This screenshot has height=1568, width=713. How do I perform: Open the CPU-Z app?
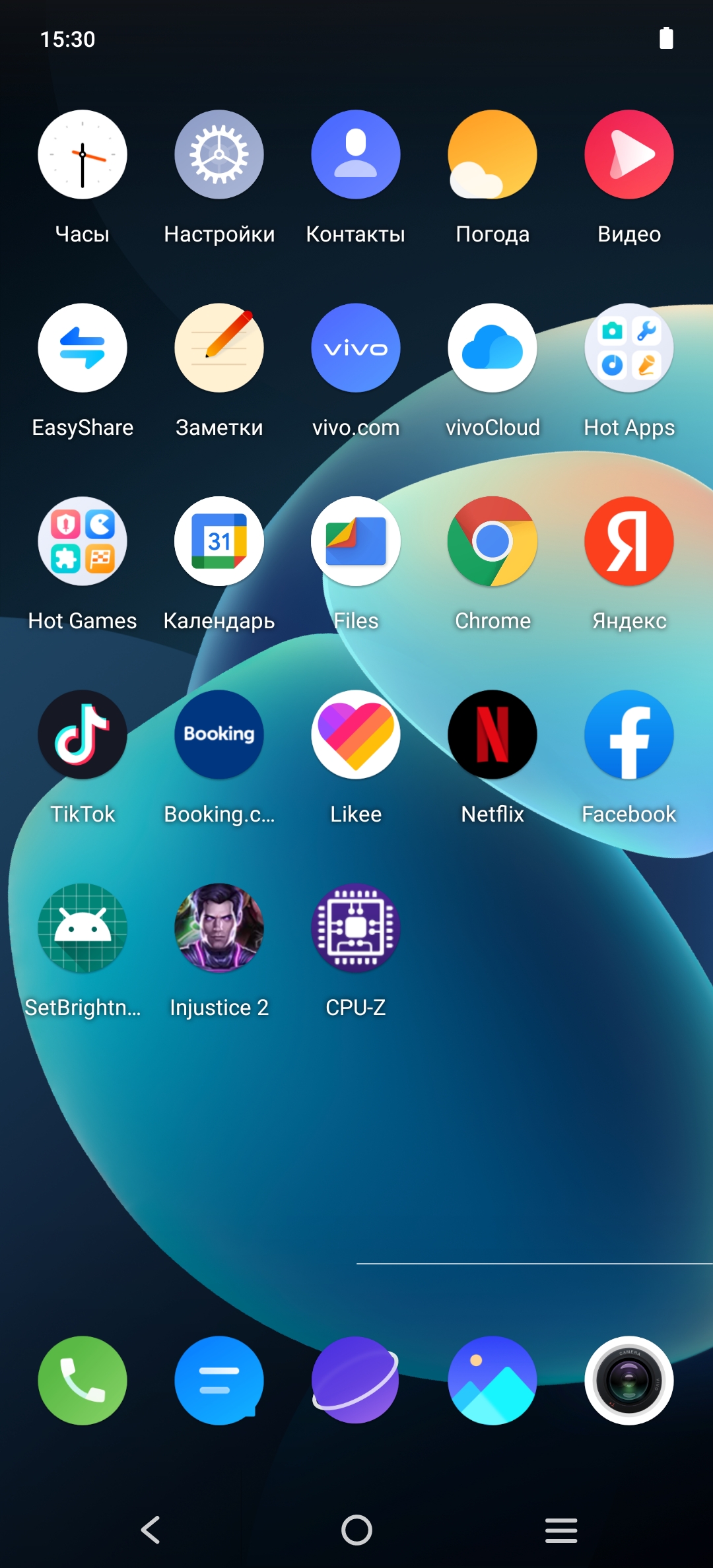[356, 929]
